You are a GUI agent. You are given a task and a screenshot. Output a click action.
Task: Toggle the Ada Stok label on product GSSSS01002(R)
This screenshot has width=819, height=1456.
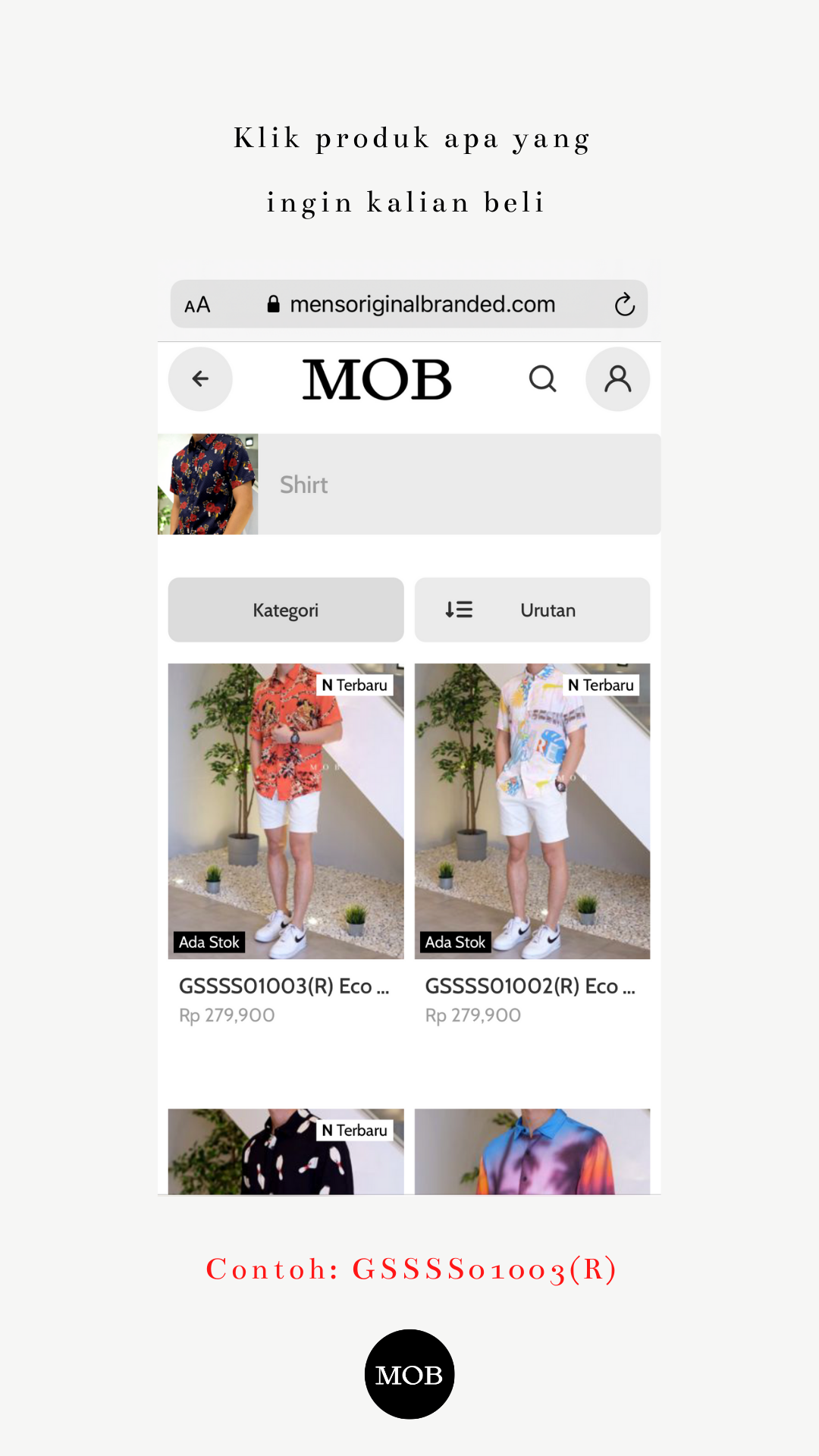(x=456, y=942)
